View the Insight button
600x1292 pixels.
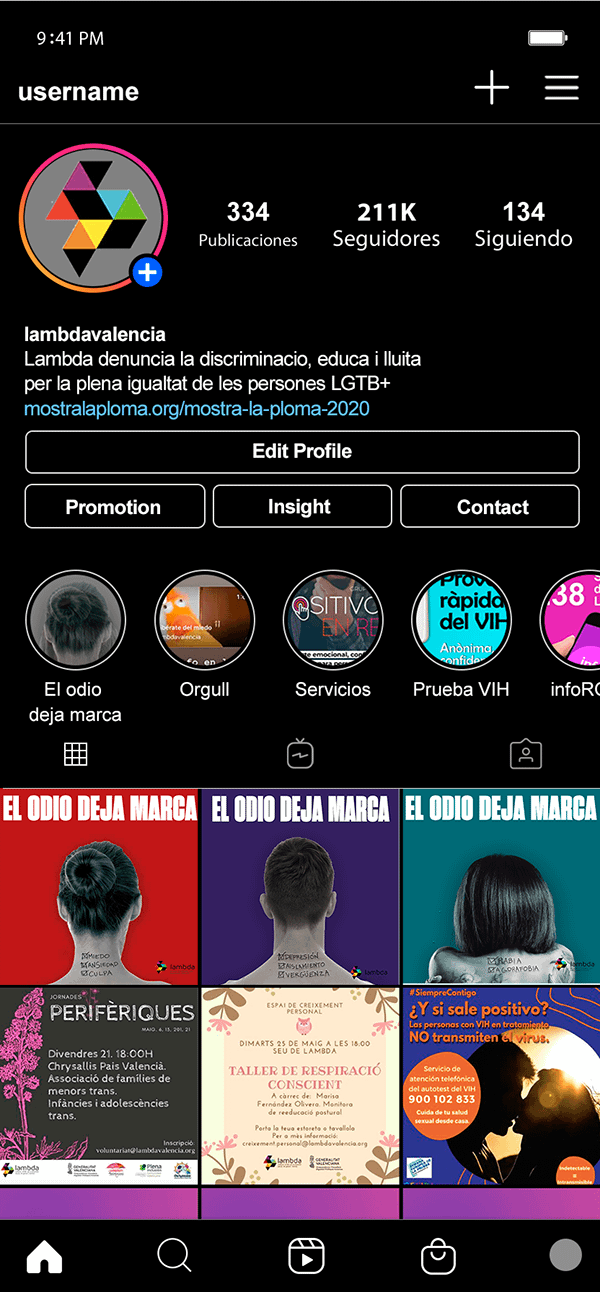tap(301, 506)
